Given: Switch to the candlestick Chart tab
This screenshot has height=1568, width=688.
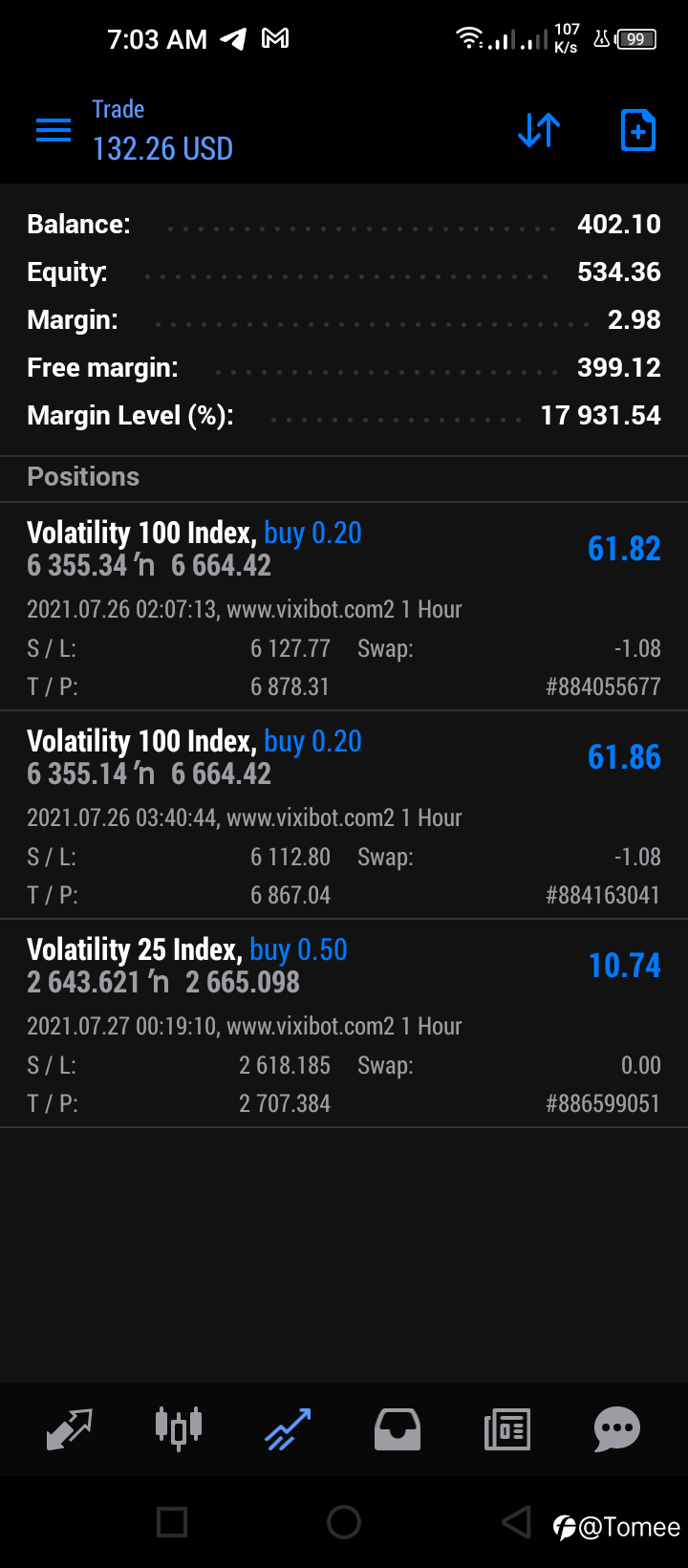Looking at the screenshot, I should pyautogui.click(x=179, y=1429).
